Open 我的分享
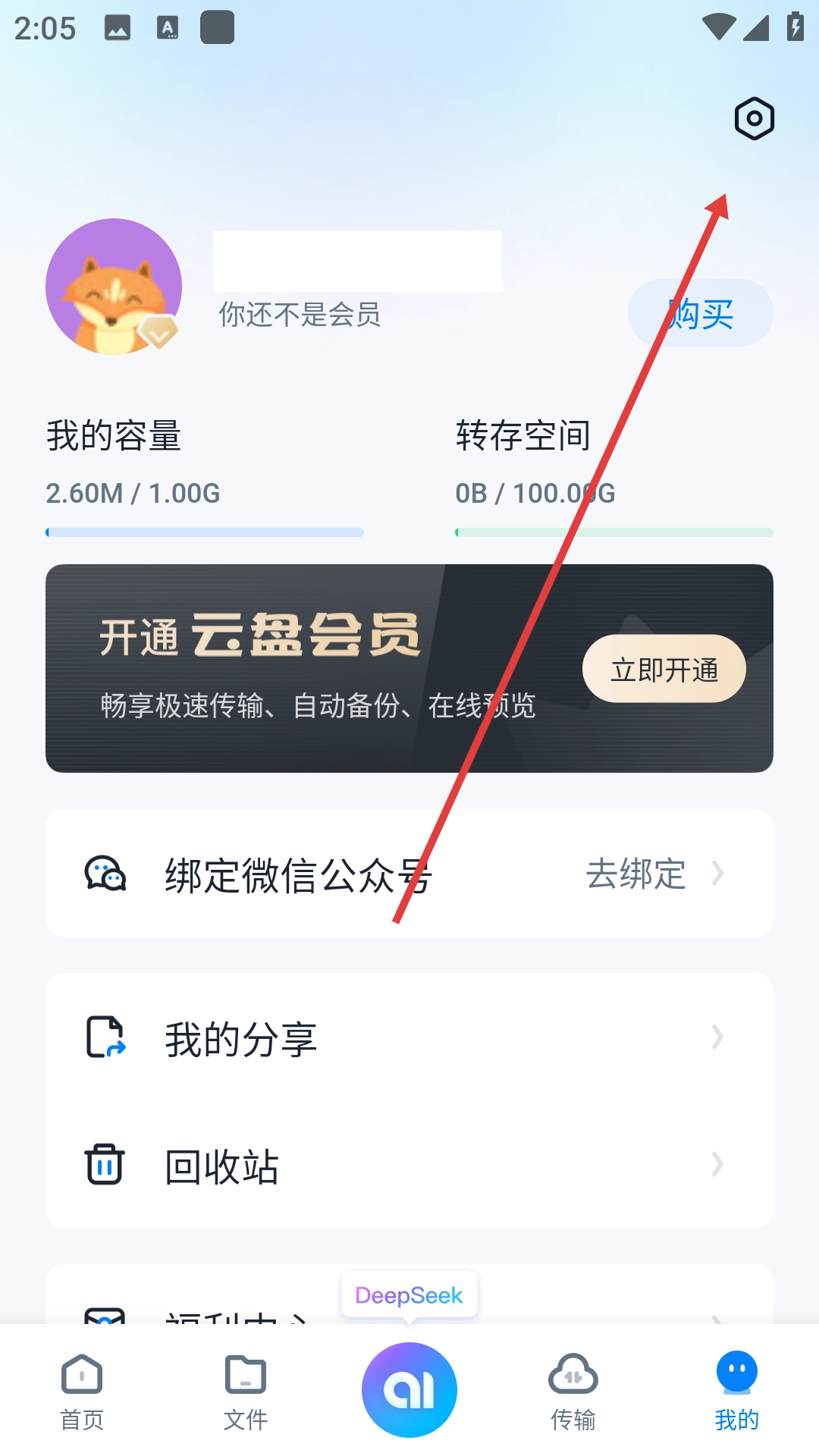The width and height of the screenshot is (819, 1456). coord(409,1037)
